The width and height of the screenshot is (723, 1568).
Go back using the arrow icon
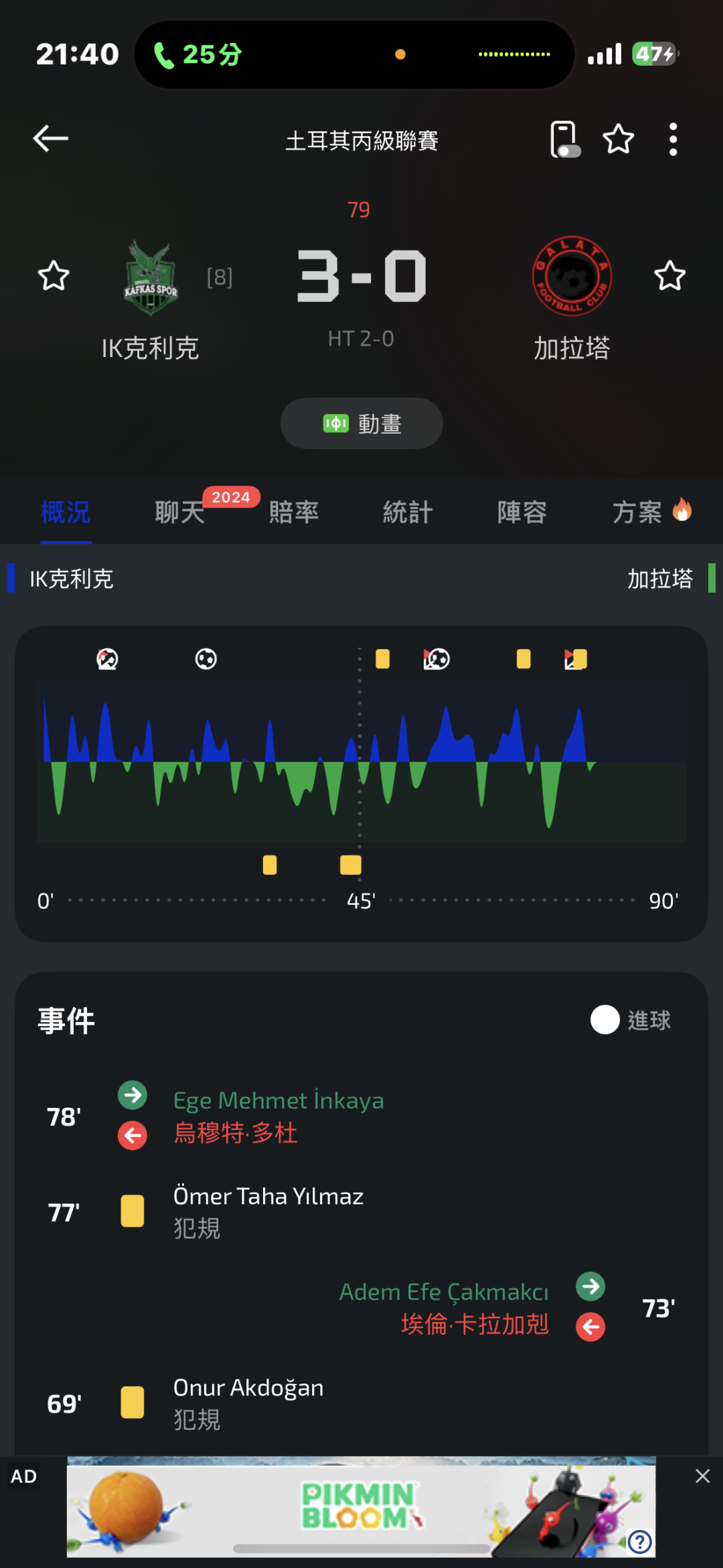[51, 139]
